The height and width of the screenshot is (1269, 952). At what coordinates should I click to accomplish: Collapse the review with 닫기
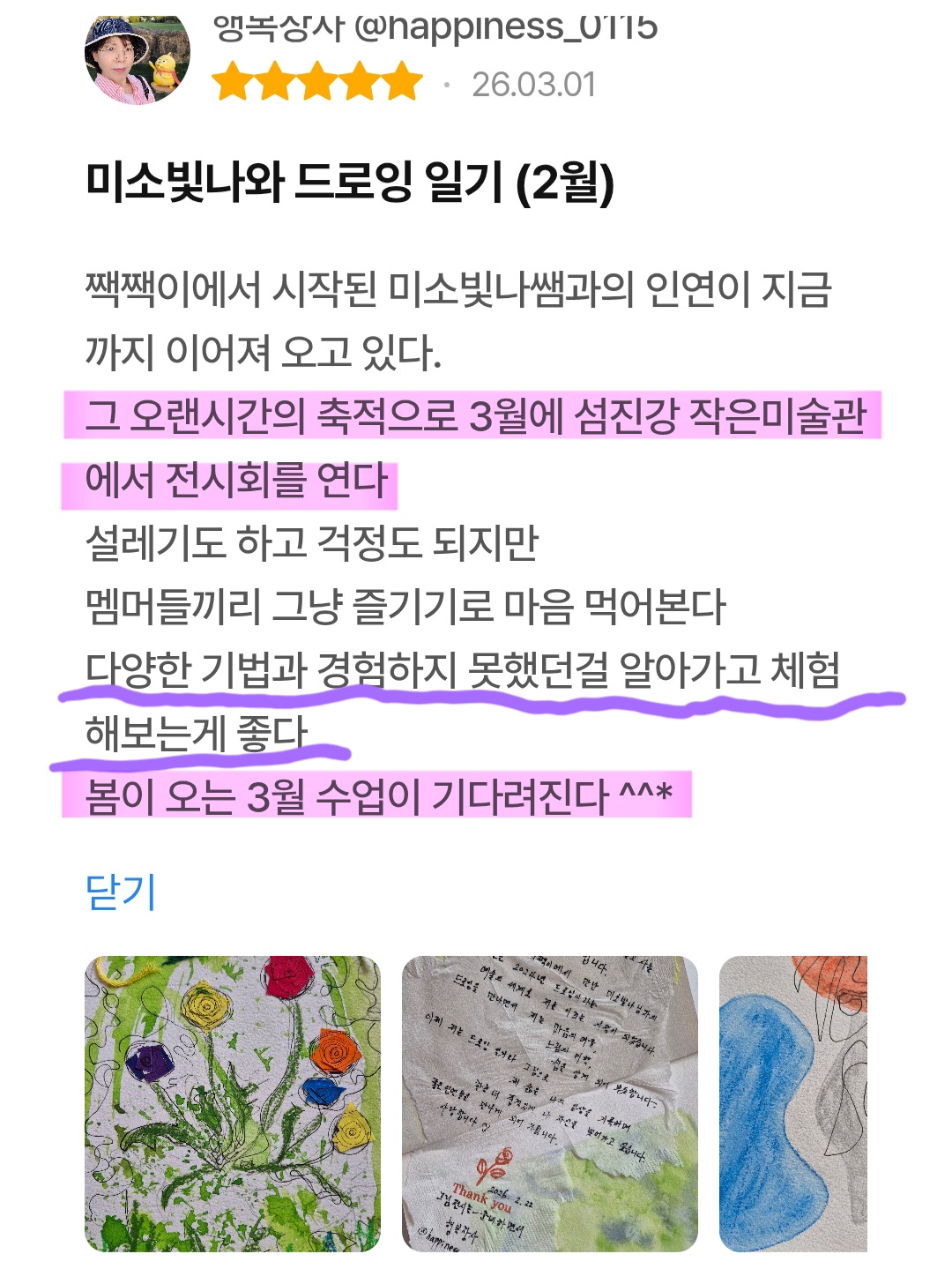[x=121, y=892]
